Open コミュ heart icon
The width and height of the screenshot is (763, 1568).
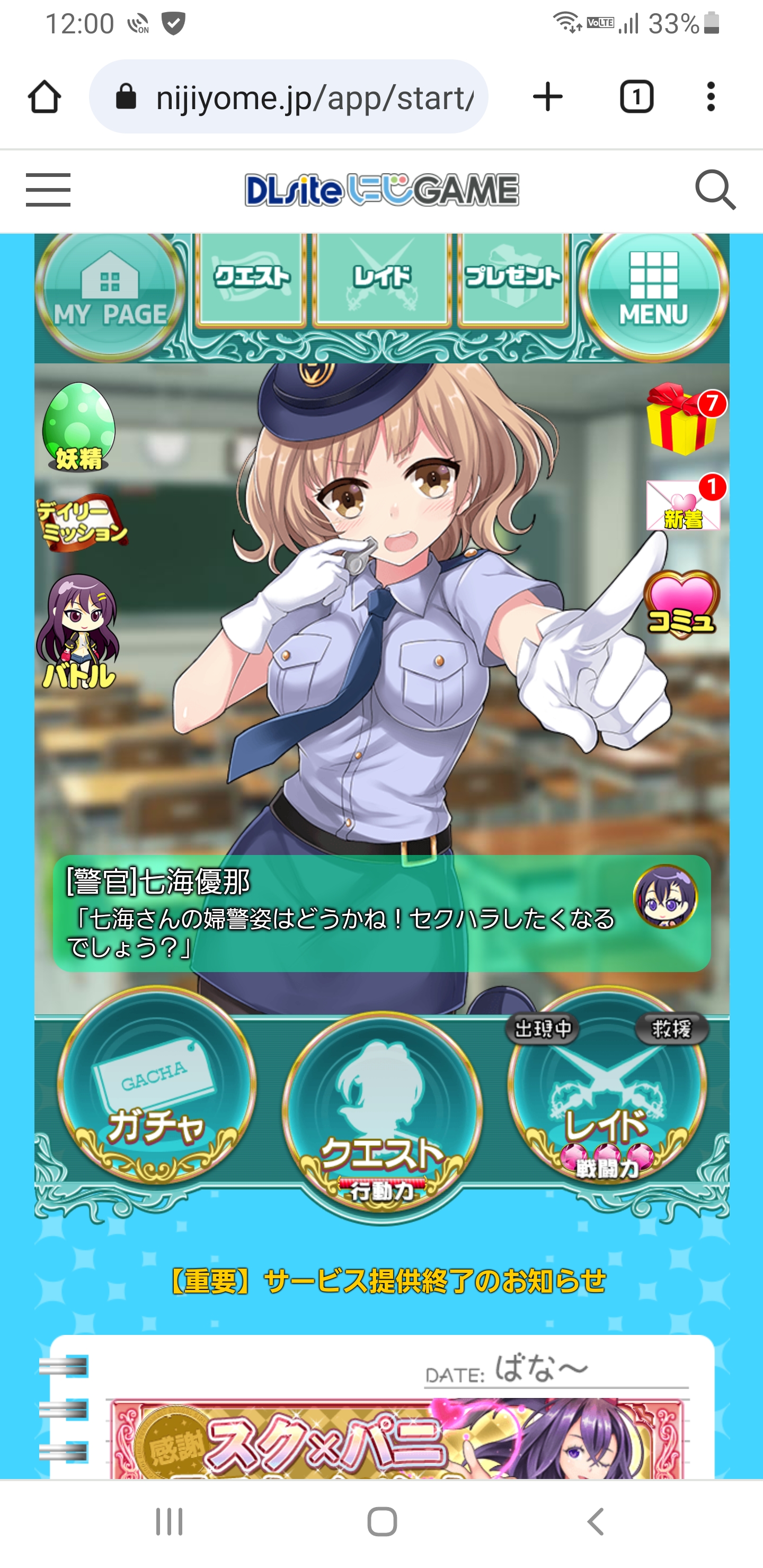pyautogui.click(x=682, y=604)
